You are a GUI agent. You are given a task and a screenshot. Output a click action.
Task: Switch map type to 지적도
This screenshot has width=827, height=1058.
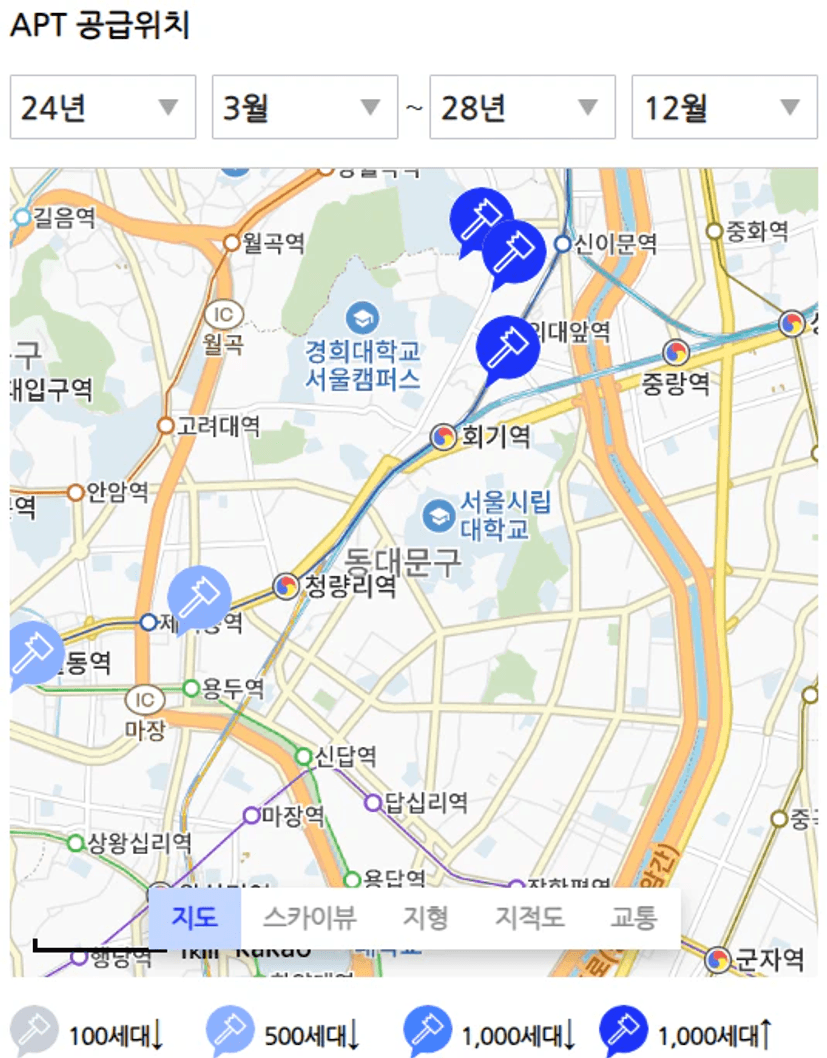click(529, 918)
